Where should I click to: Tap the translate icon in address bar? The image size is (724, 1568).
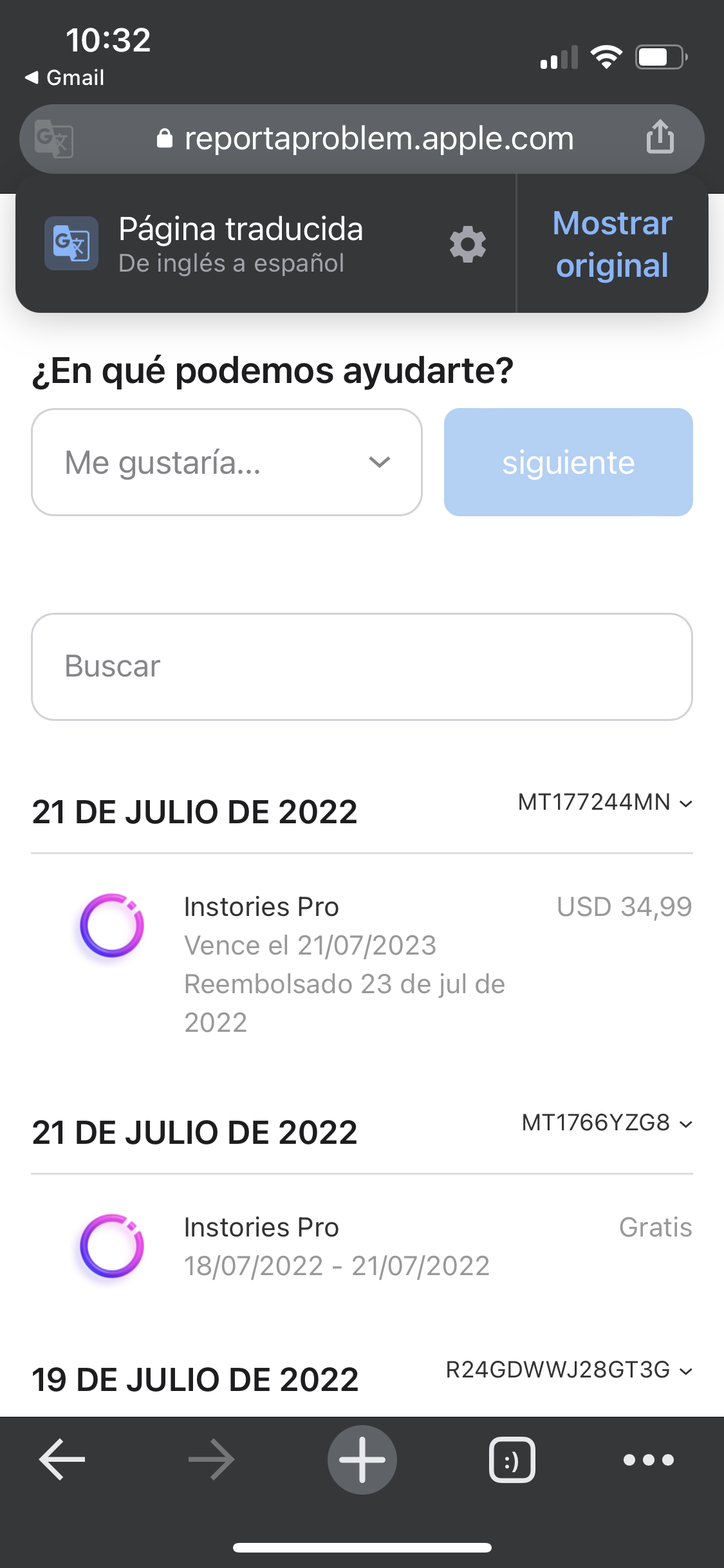(x=54, y=138)
